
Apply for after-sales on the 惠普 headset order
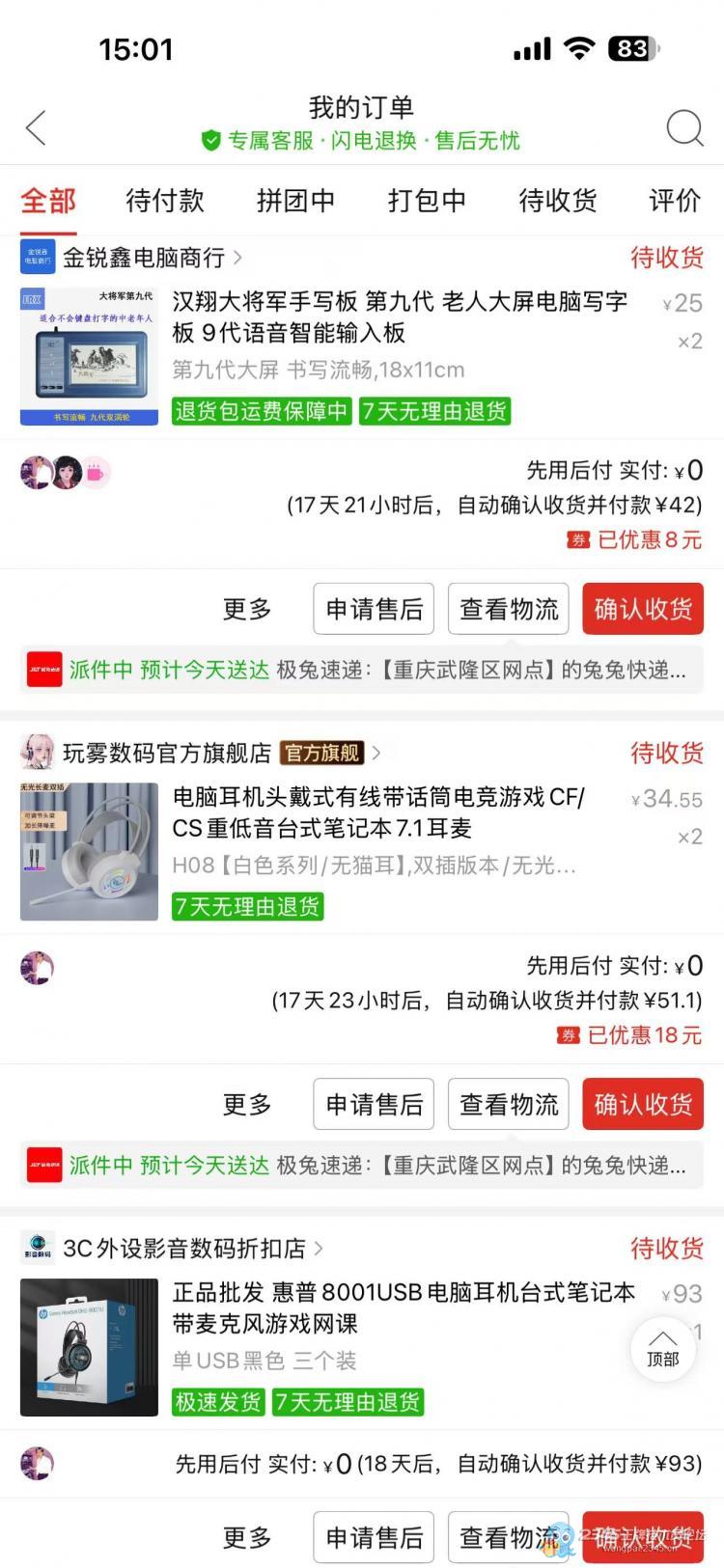point(374,1536)
